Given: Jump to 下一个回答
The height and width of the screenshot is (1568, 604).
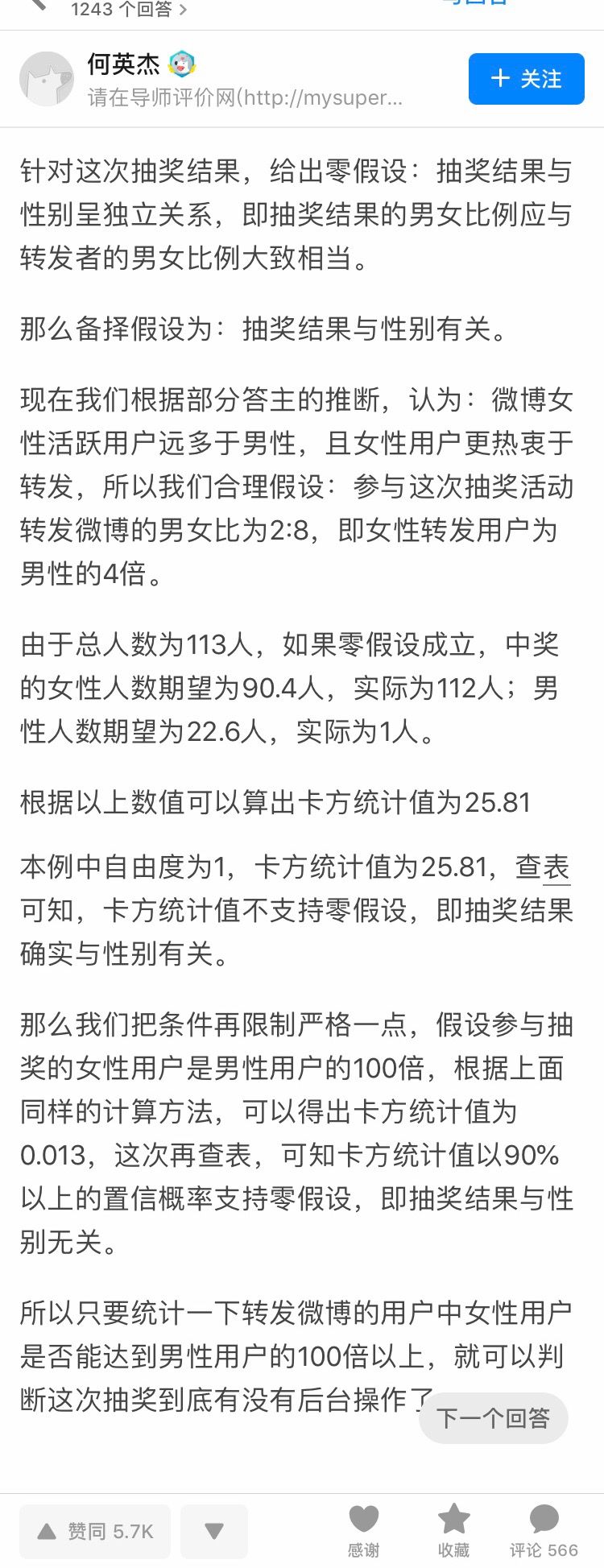Looking at the screenshot, I should pyautogui.click(x=493, y=1418).
